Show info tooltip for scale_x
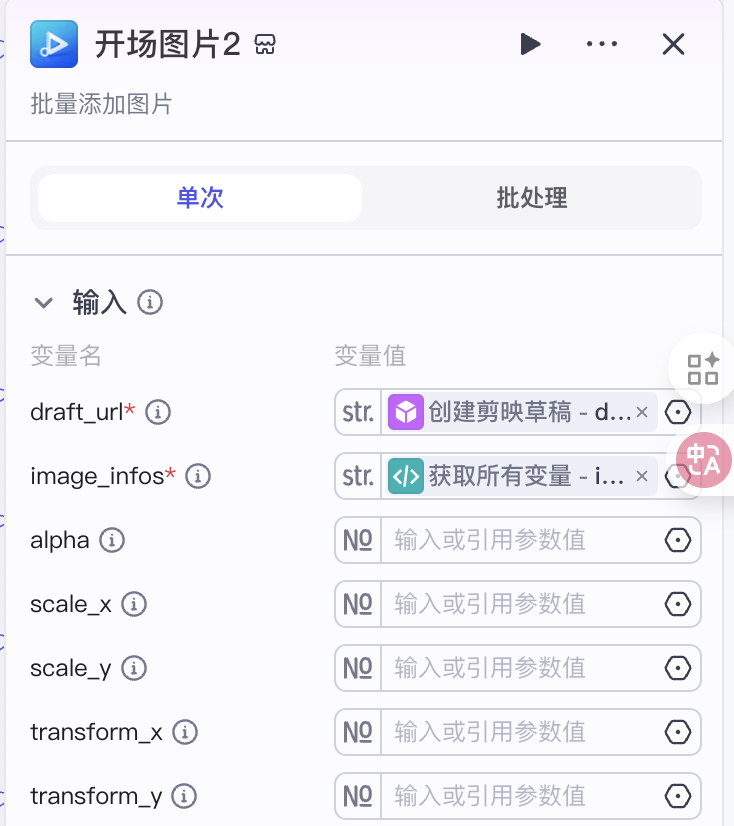The image size is (734, 826). (134, 604)
